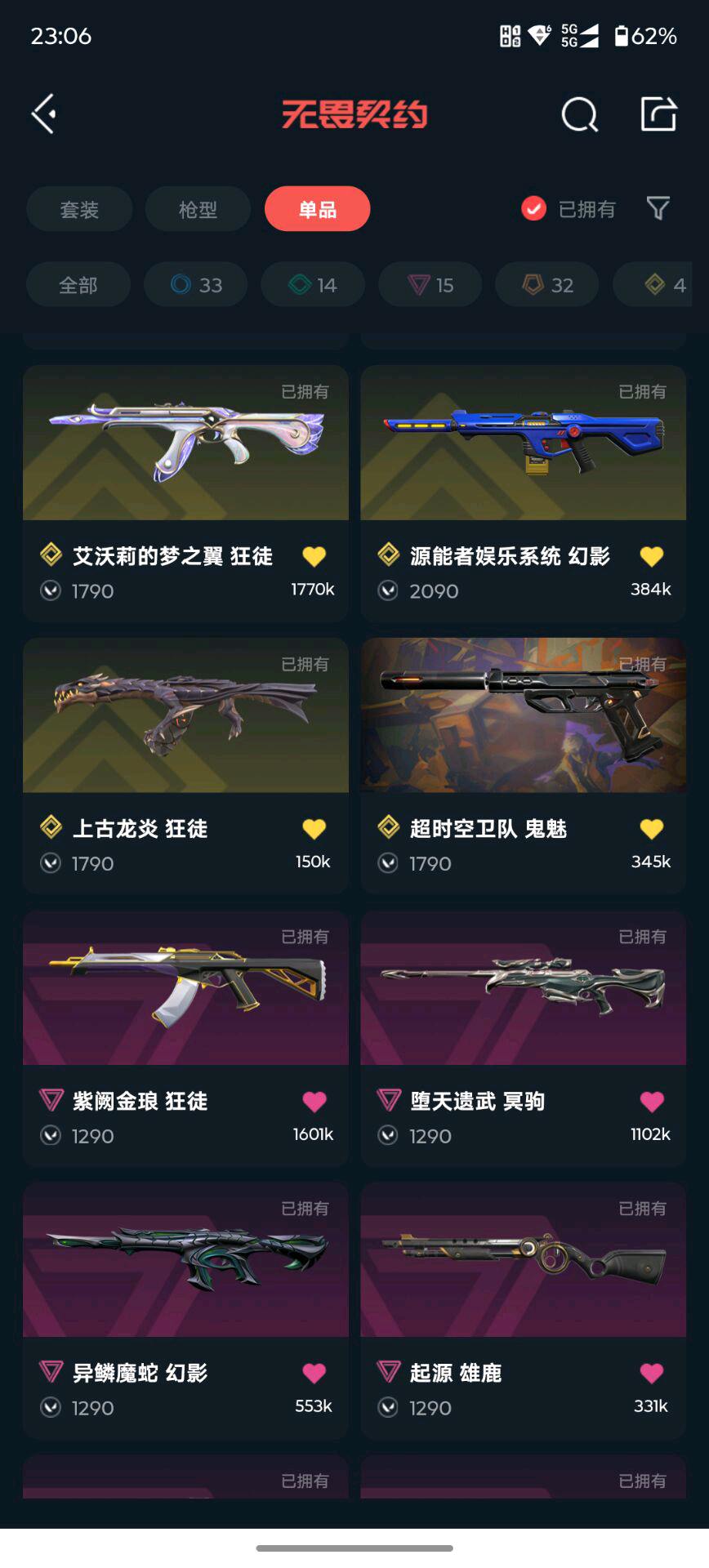Image resolution: width=709 pixels, height=1568 pixels.
Task: Open the 紫阙金琅 狂徒 skin card
Action: click(185, 1038)
